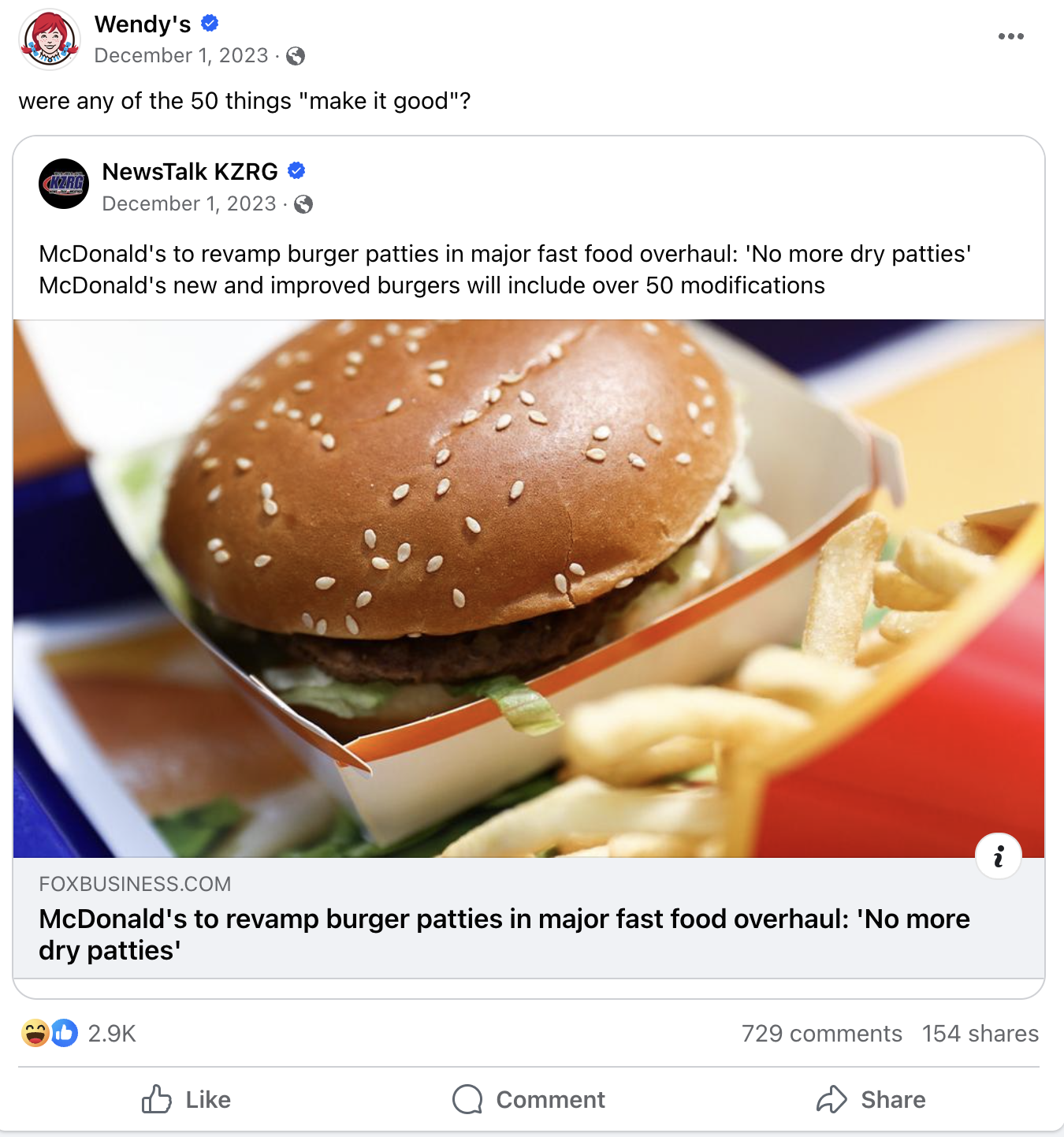Click the article headline about revamped burger patties

tap(504, 933)
